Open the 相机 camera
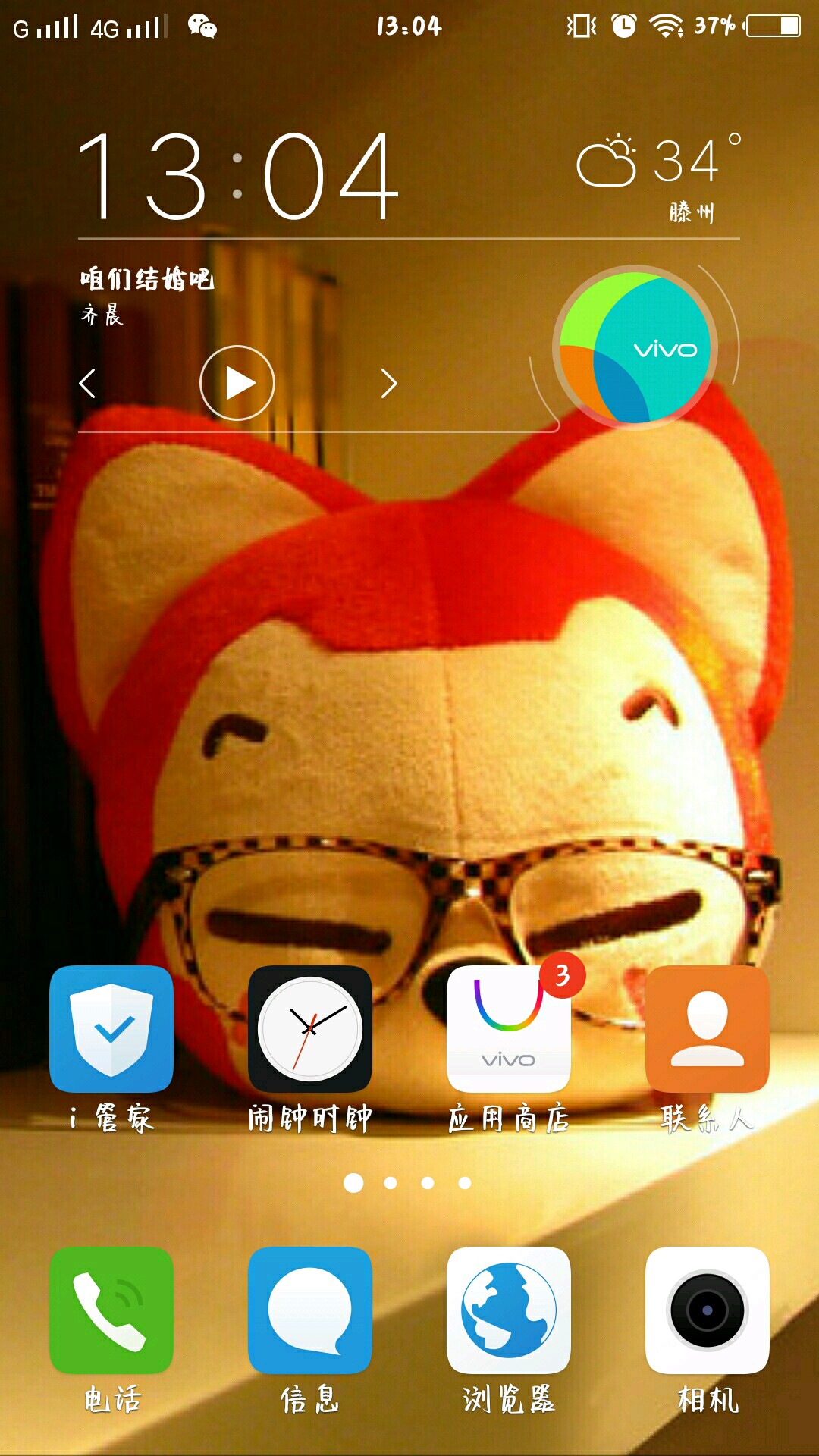This screenshot has height=1456, width=819. coord(708,1310)
